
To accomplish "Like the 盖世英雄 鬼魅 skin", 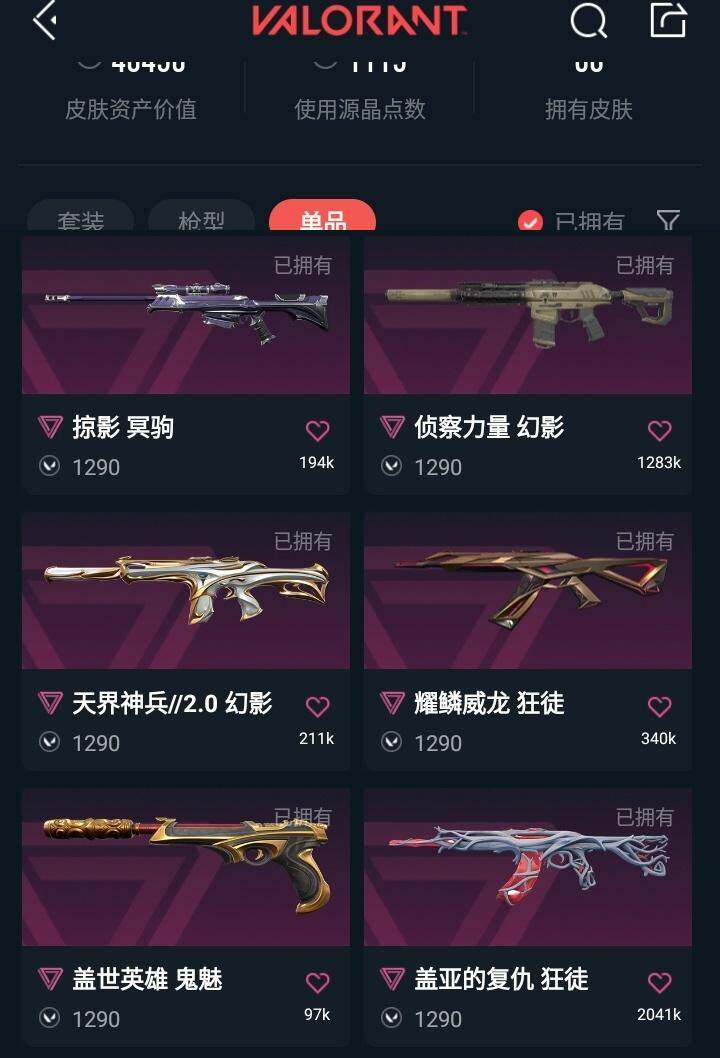I will tap(317, 983).
